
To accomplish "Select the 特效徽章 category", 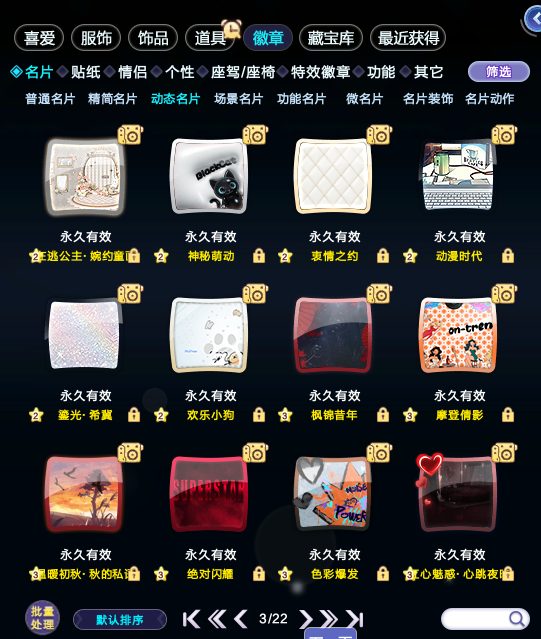I will click(x=320, y=72).
